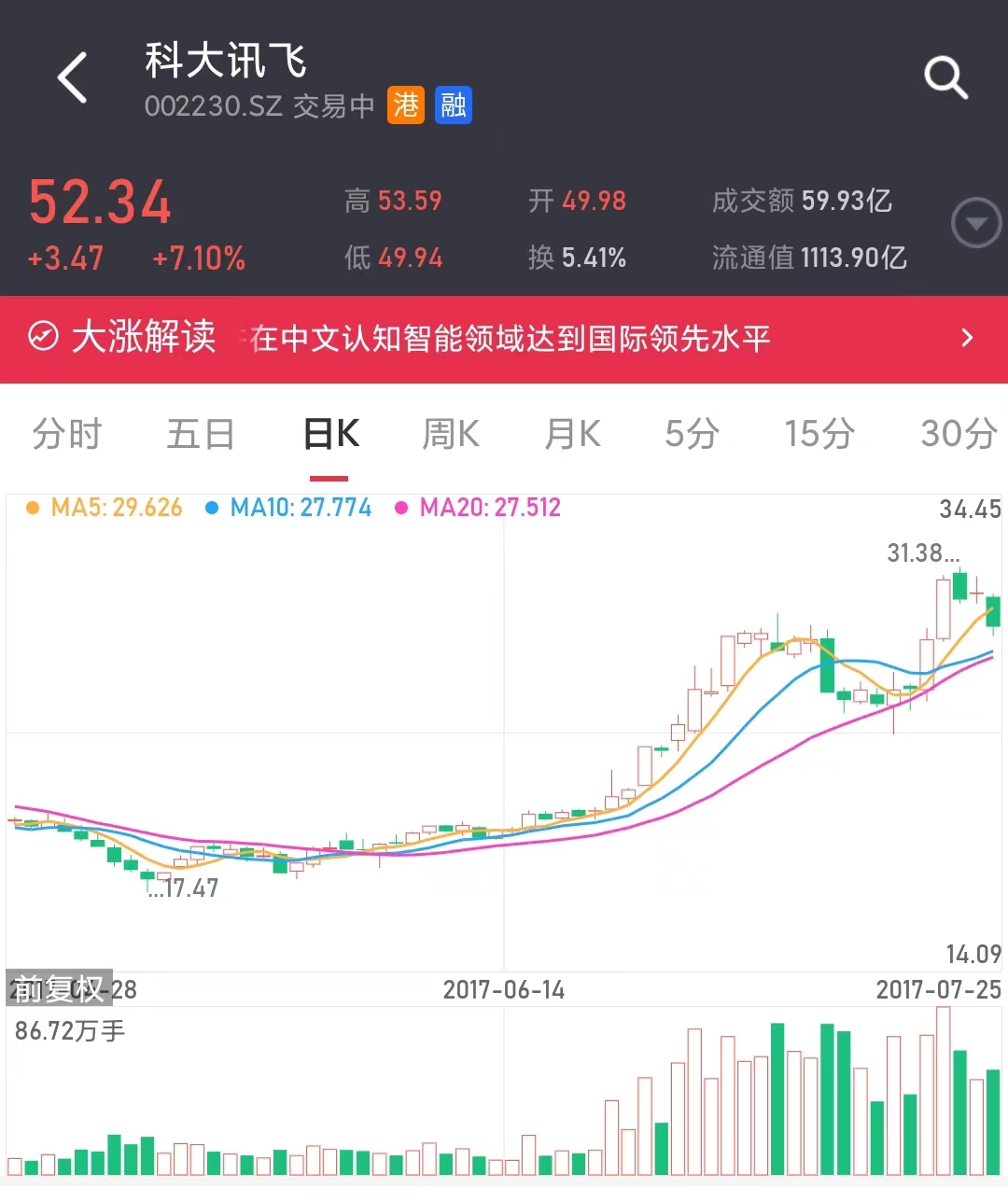Go back using the top-left arrow
Viewport: 1008px width, 1202px height.
pos(73,77)
